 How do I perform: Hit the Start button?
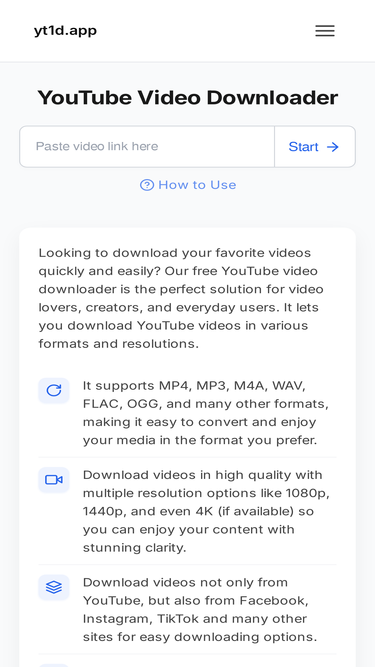pos(315,146)
